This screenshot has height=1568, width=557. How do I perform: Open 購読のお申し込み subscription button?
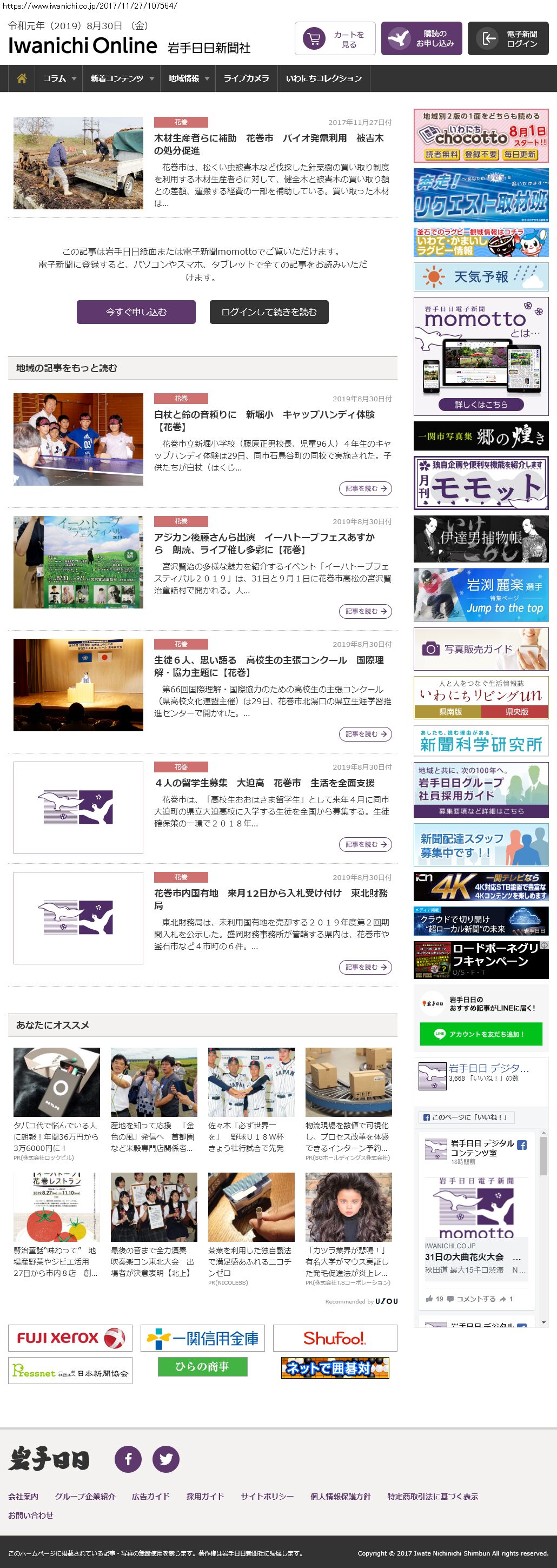pyautogui.click(x=421, y=39)
